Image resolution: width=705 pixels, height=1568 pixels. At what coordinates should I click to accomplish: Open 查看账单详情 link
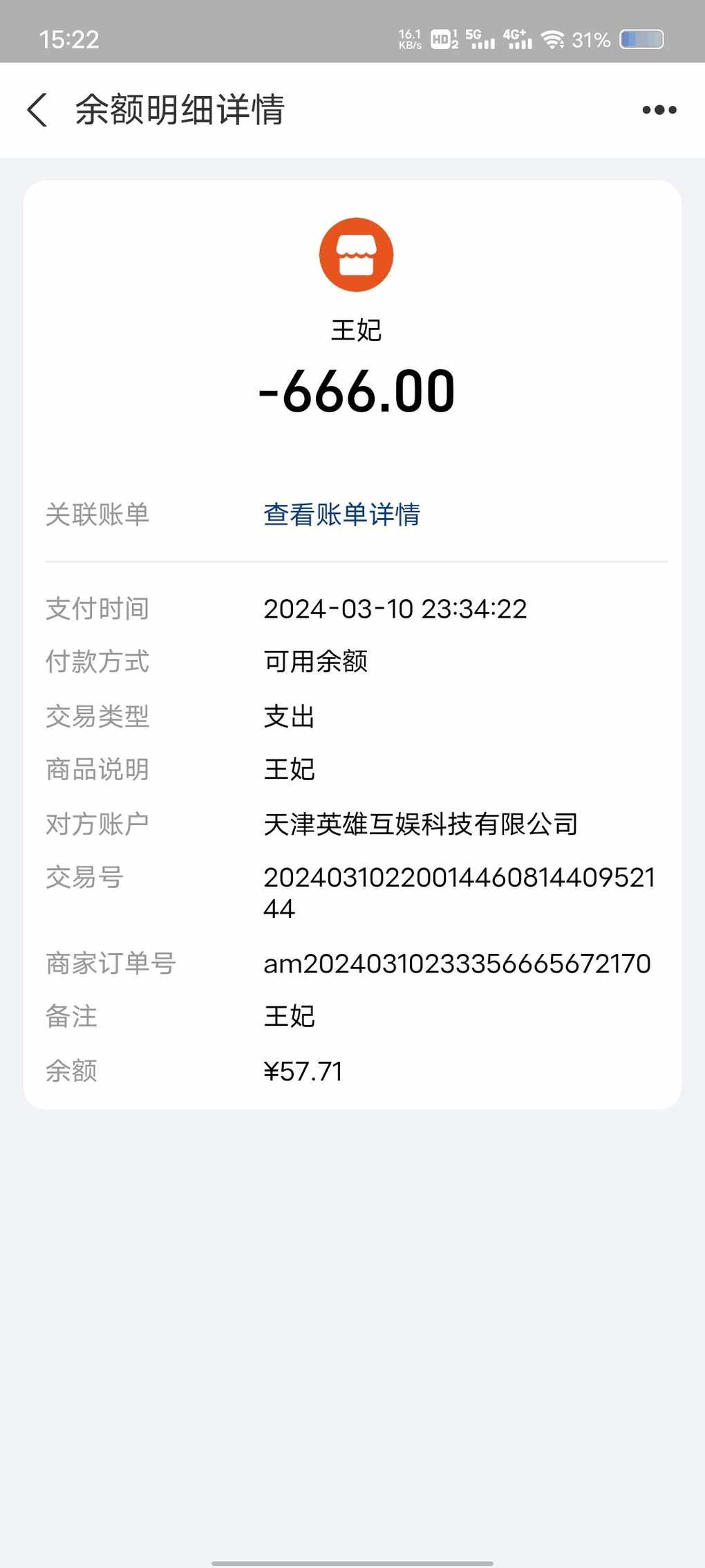click(341, 515)
